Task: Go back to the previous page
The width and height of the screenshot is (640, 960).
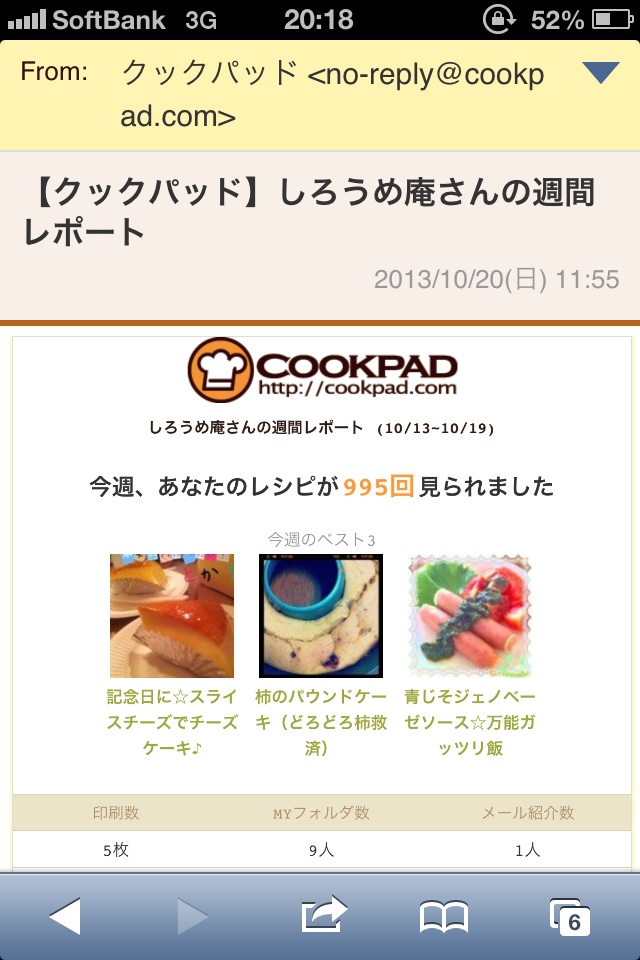Action: click(64, 916)
